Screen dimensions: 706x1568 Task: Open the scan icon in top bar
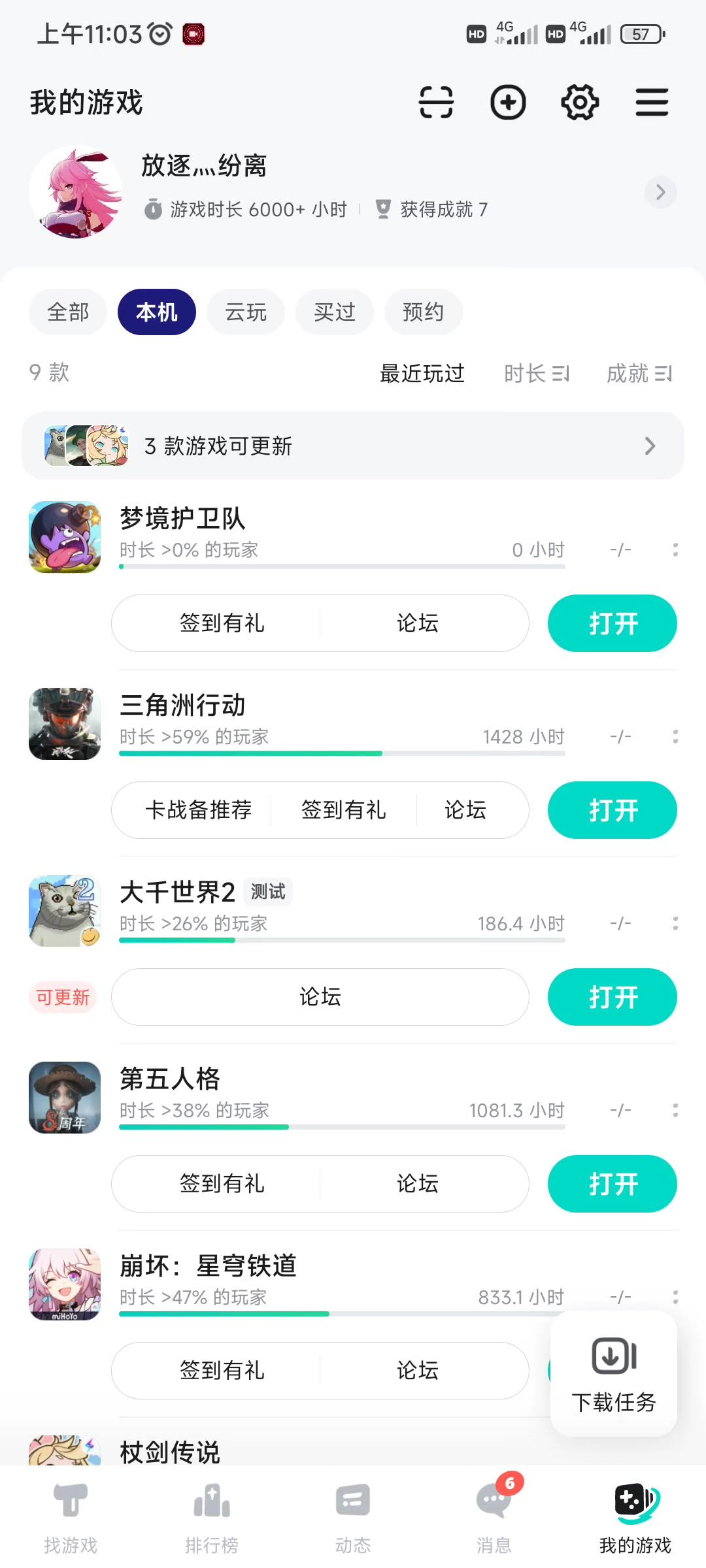coord(436,103)
